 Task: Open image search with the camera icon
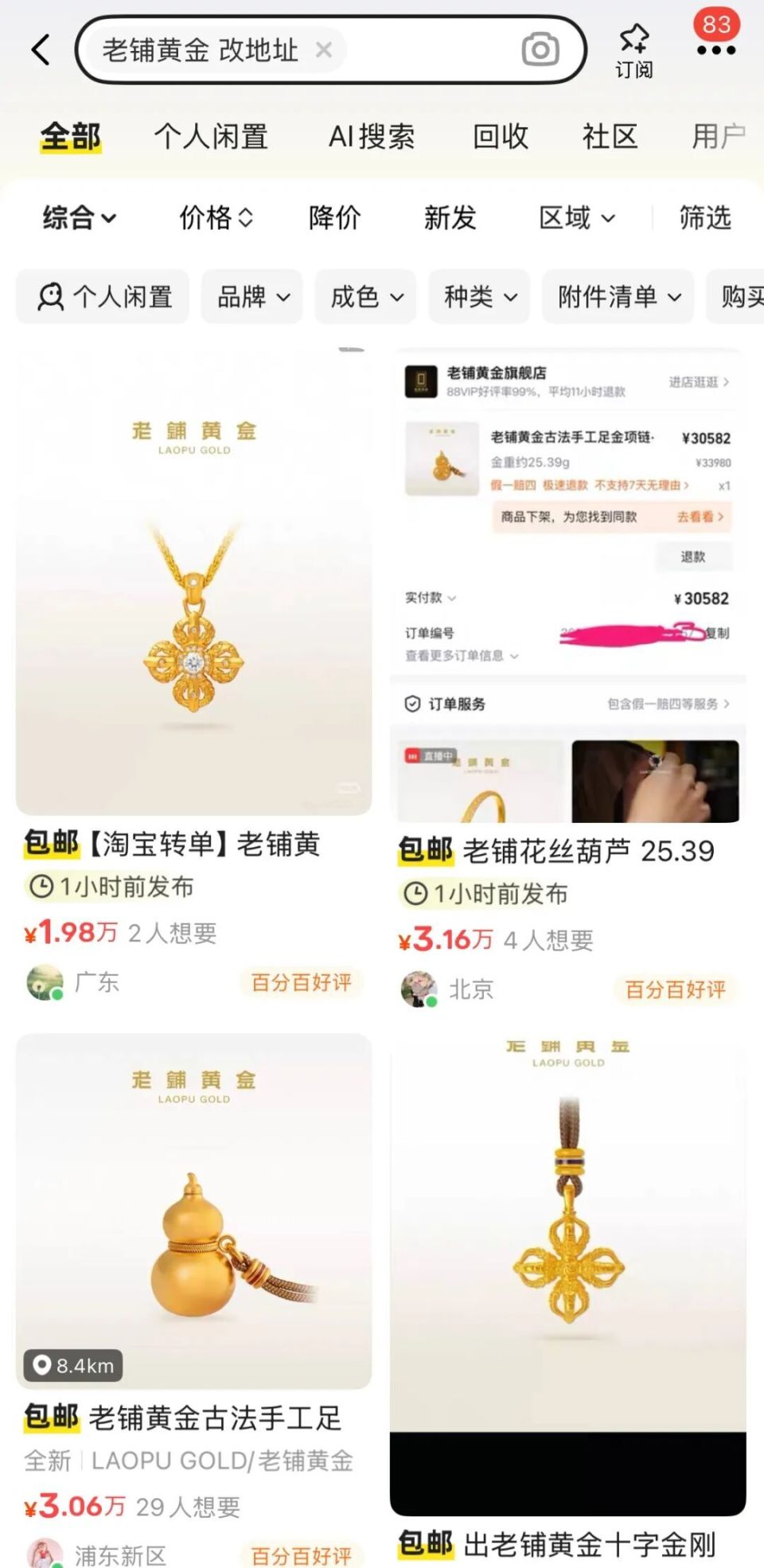click(x=540, y=49)
